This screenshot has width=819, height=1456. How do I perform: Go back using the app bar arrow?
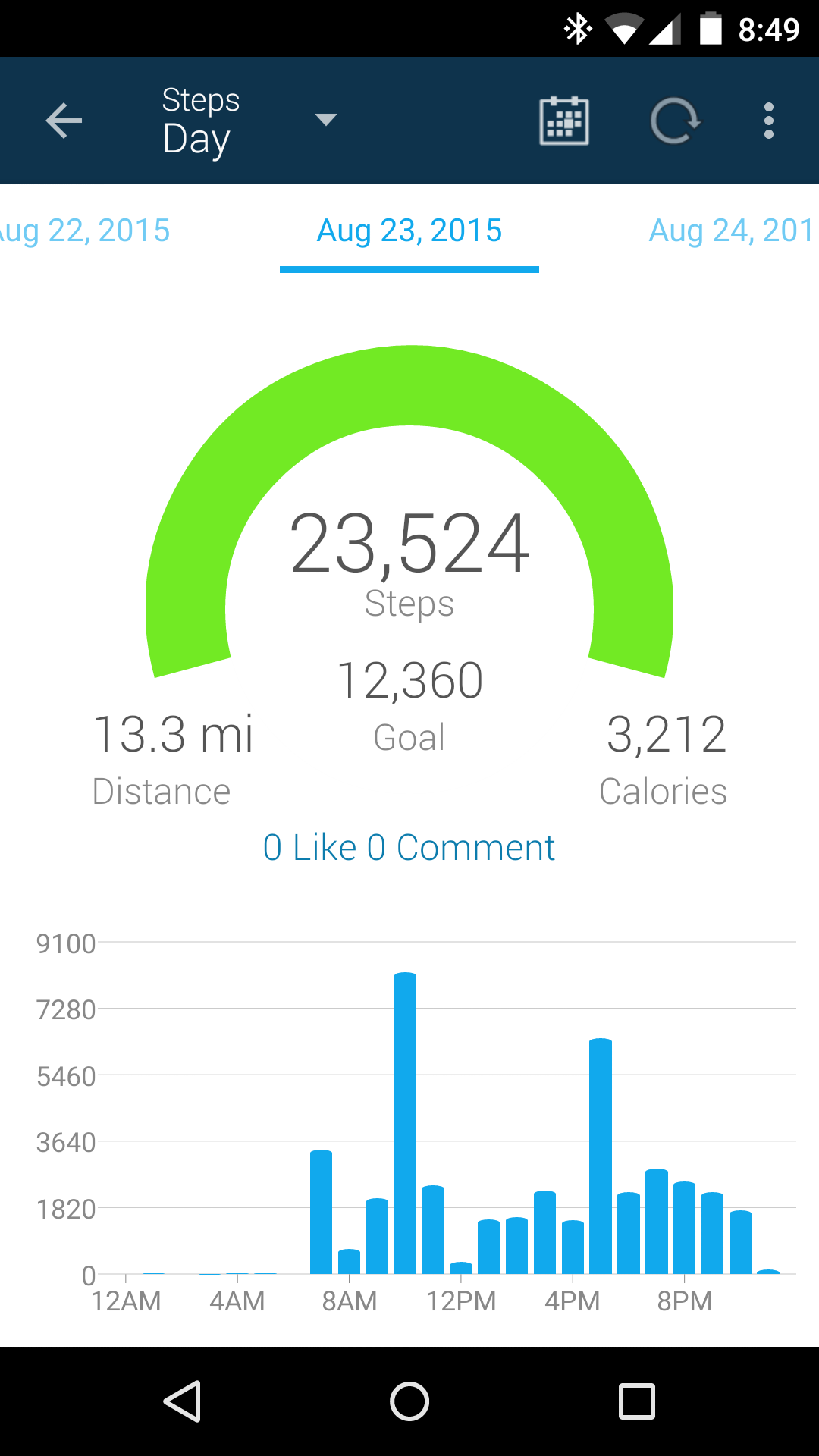64,121
